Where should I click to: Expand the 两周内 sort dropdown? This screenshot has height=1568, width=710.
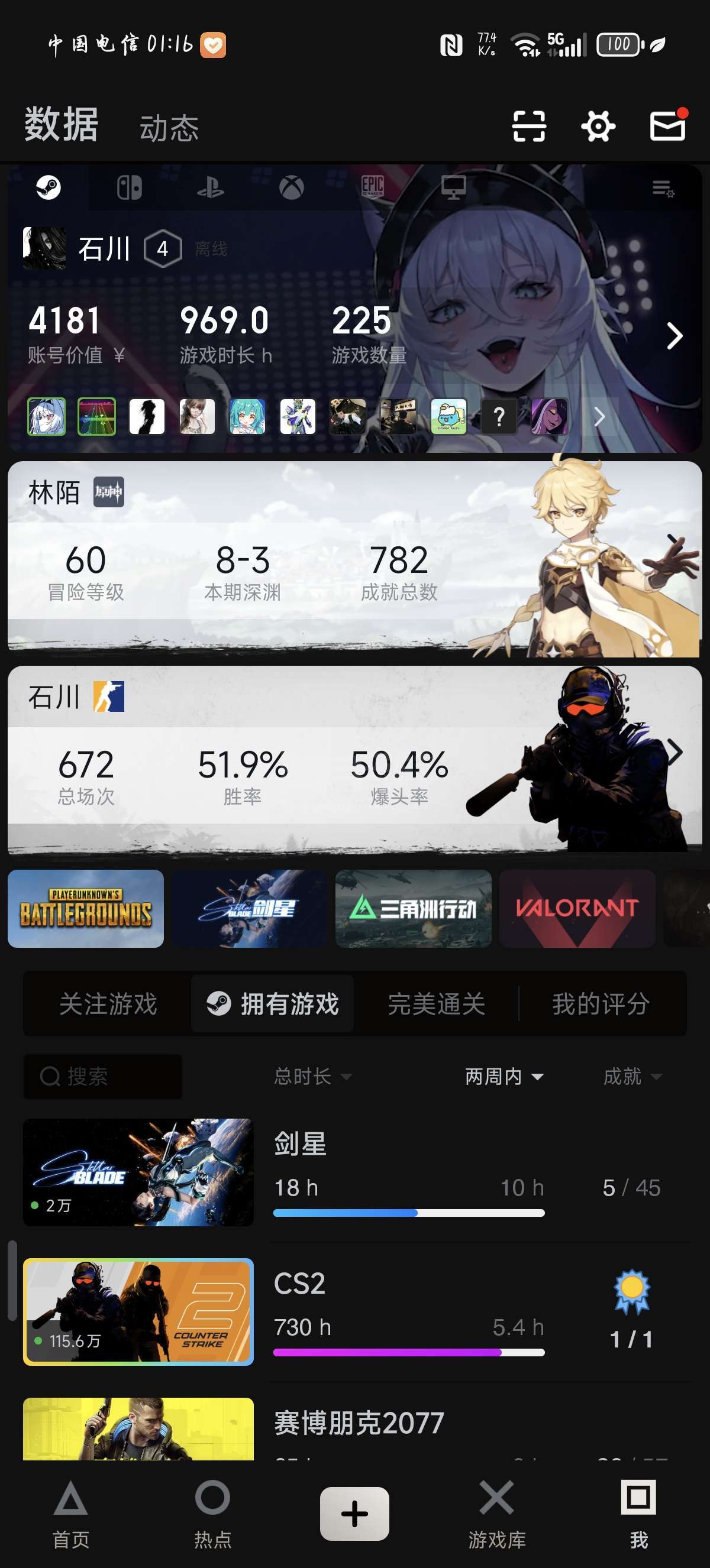pos(504,1077)
